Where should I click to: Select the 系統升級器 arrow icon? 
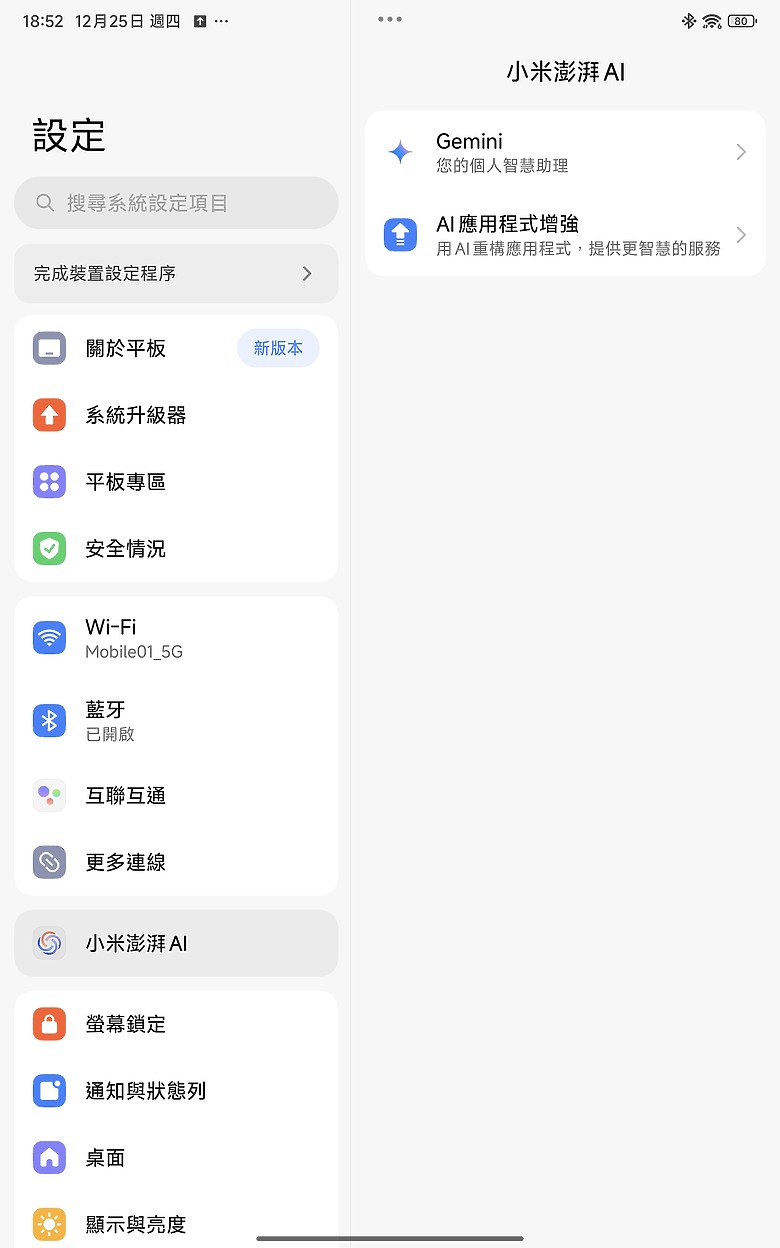(x=49, y=415)
